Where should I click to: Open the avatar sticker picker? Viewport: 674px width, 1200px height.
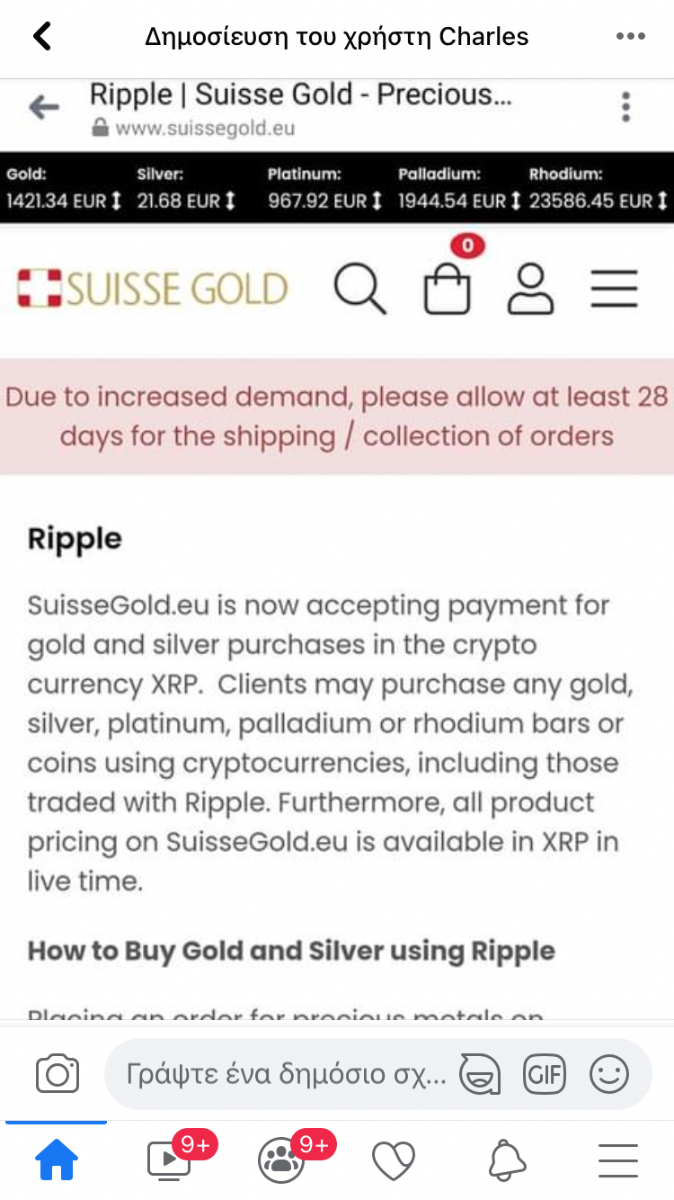click(480, 1075)
